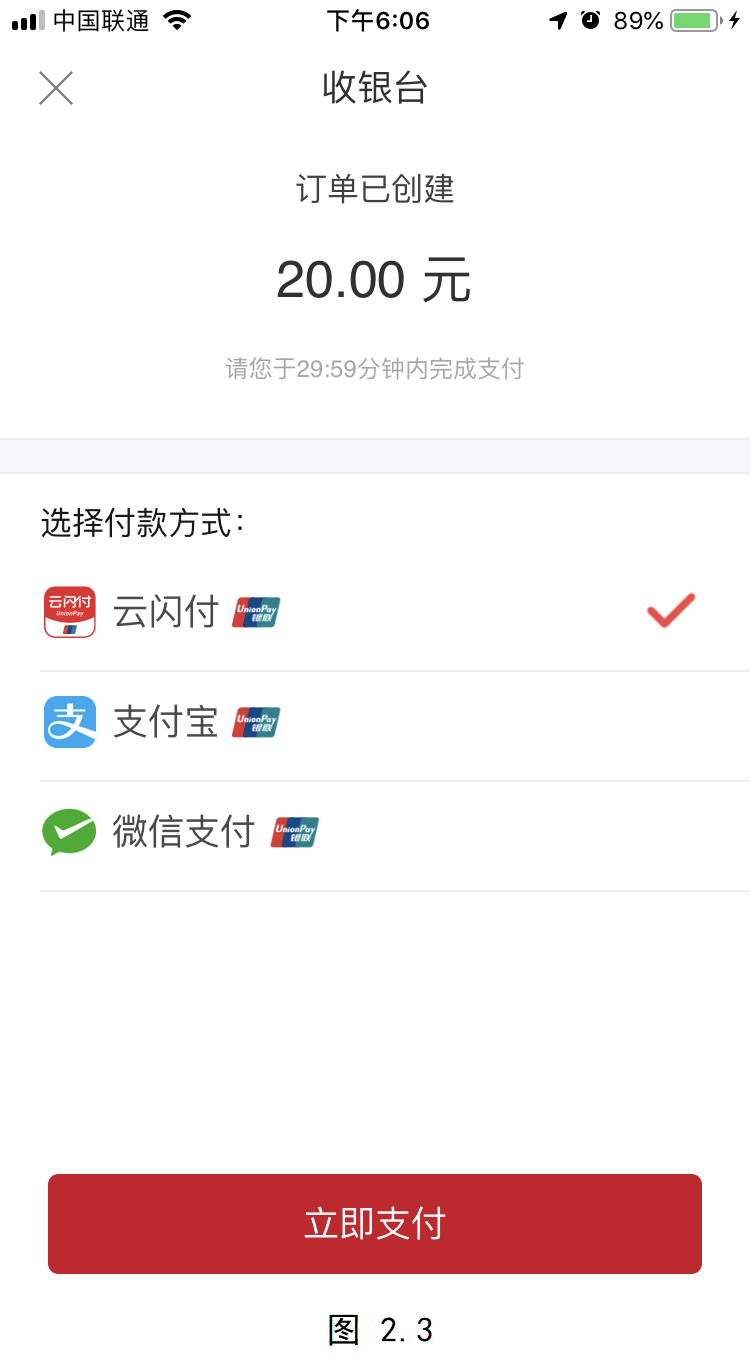Select 云闪付 as payment method
Viewport: 750px width, 1360px height.
[x=395, y=611]
